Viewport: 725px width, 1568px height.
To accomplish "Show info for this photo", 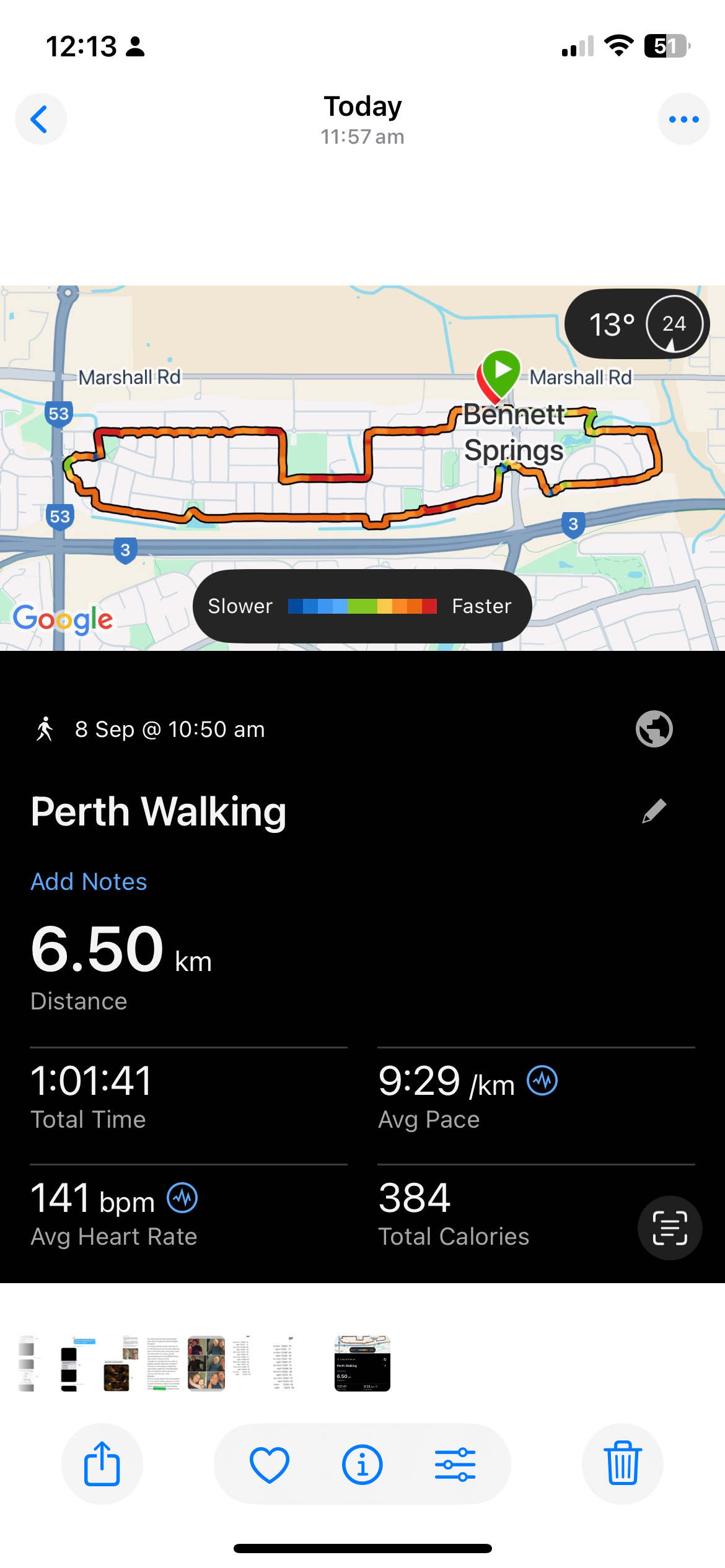I will point(362,1464).
